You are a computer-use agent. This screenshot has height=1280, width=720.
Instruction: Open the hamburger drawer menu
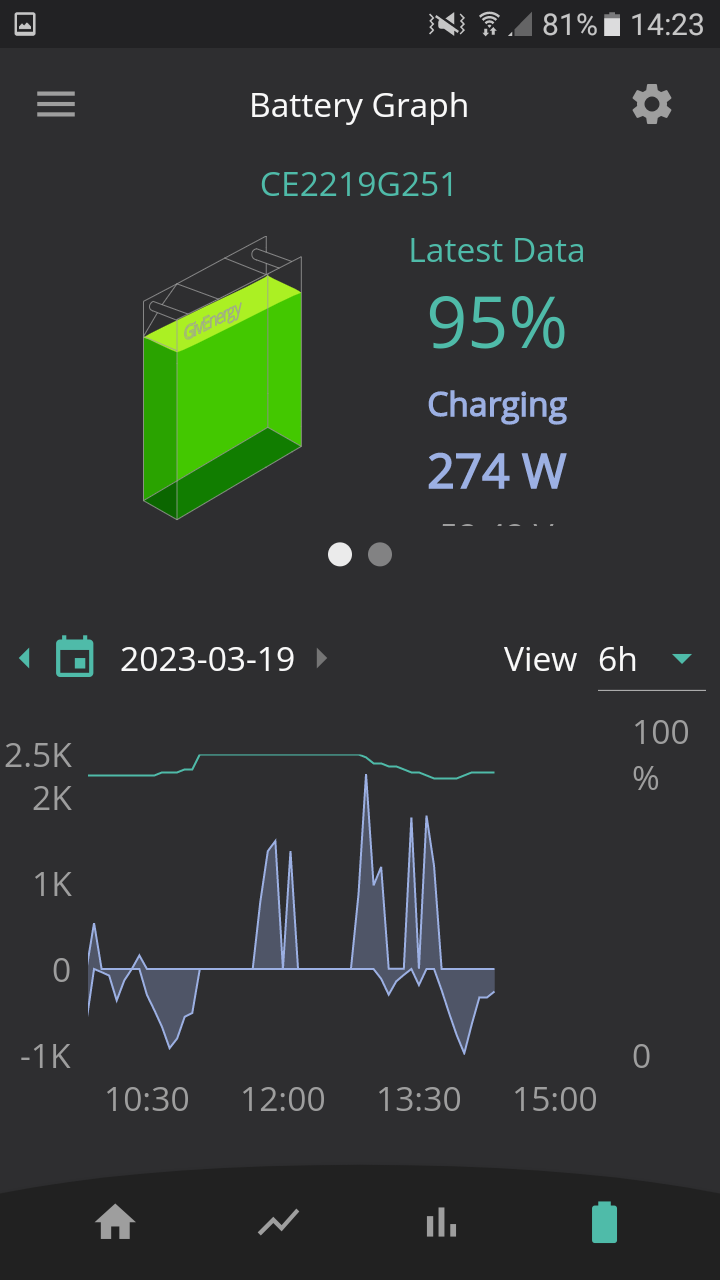pyautogui.click(x=56, y=105)
